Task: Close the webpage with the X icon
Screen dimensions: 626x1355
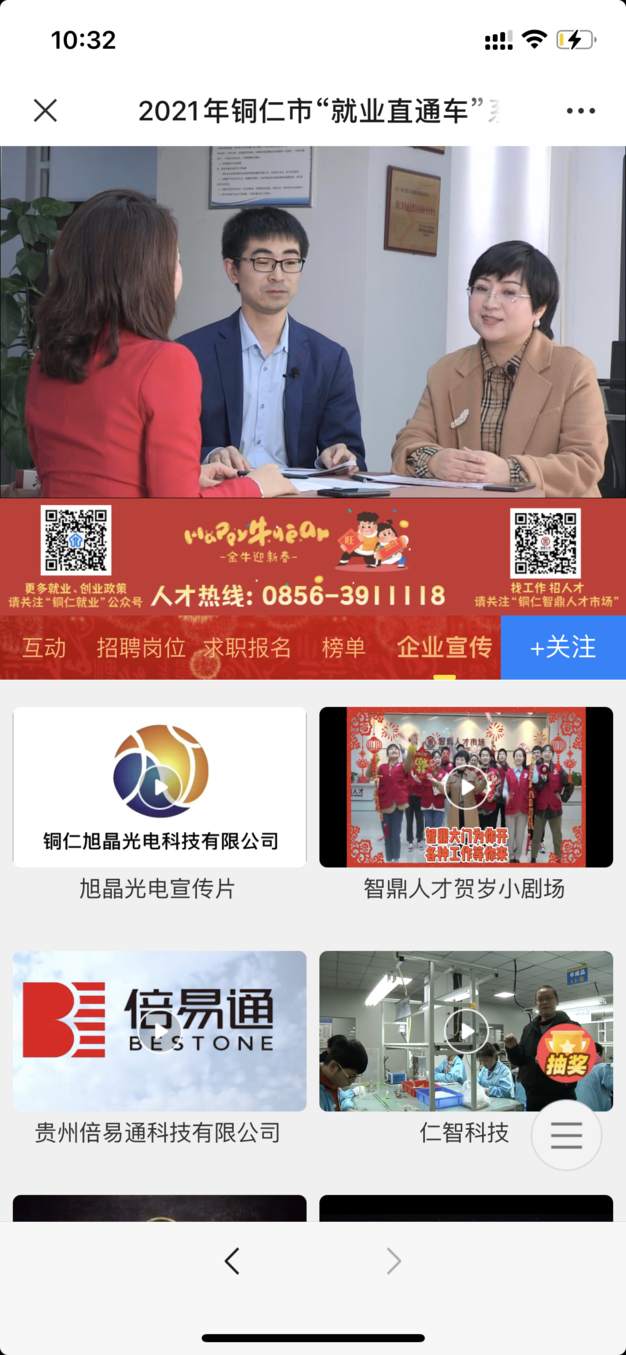Action: click(45, 110)
